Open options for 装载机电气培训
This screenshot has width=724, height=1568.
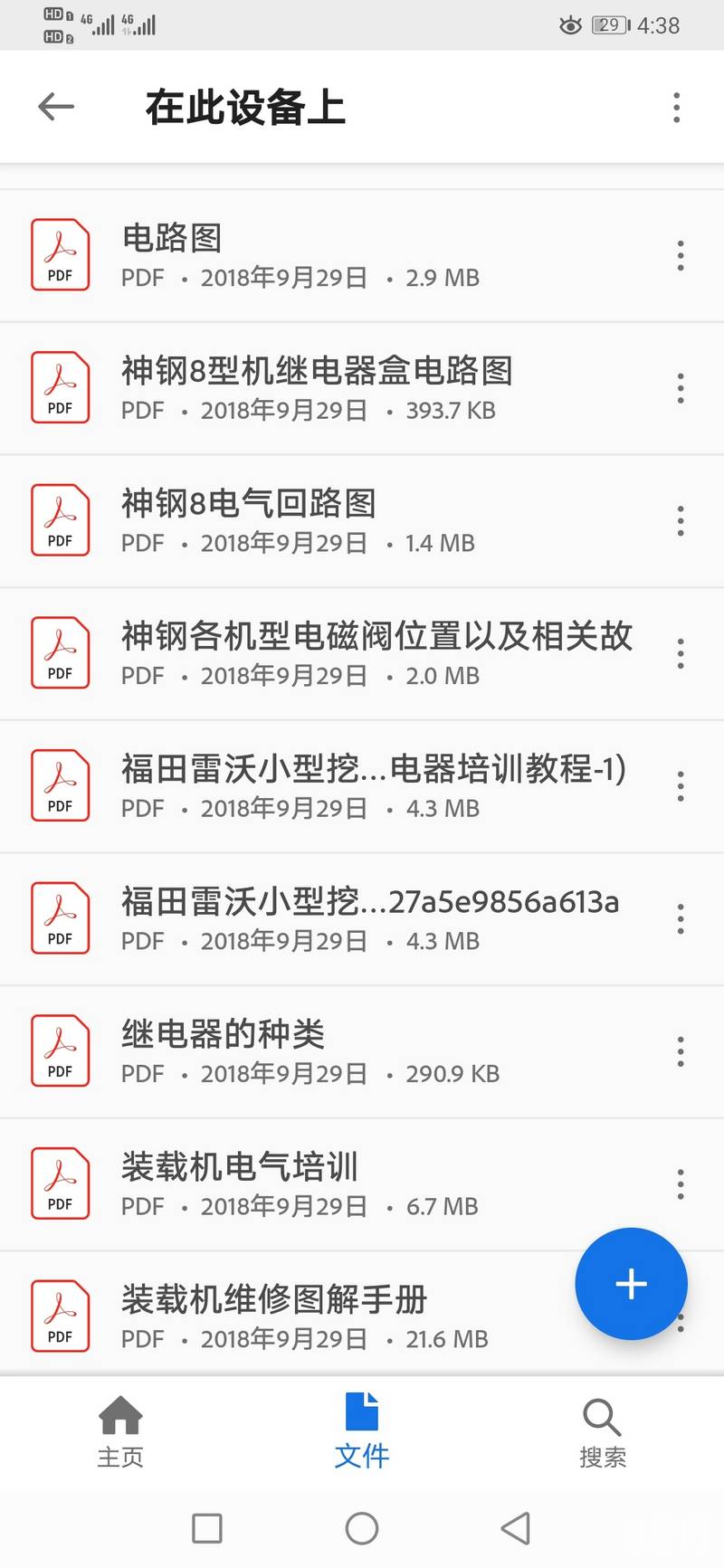pos(681,1184)
